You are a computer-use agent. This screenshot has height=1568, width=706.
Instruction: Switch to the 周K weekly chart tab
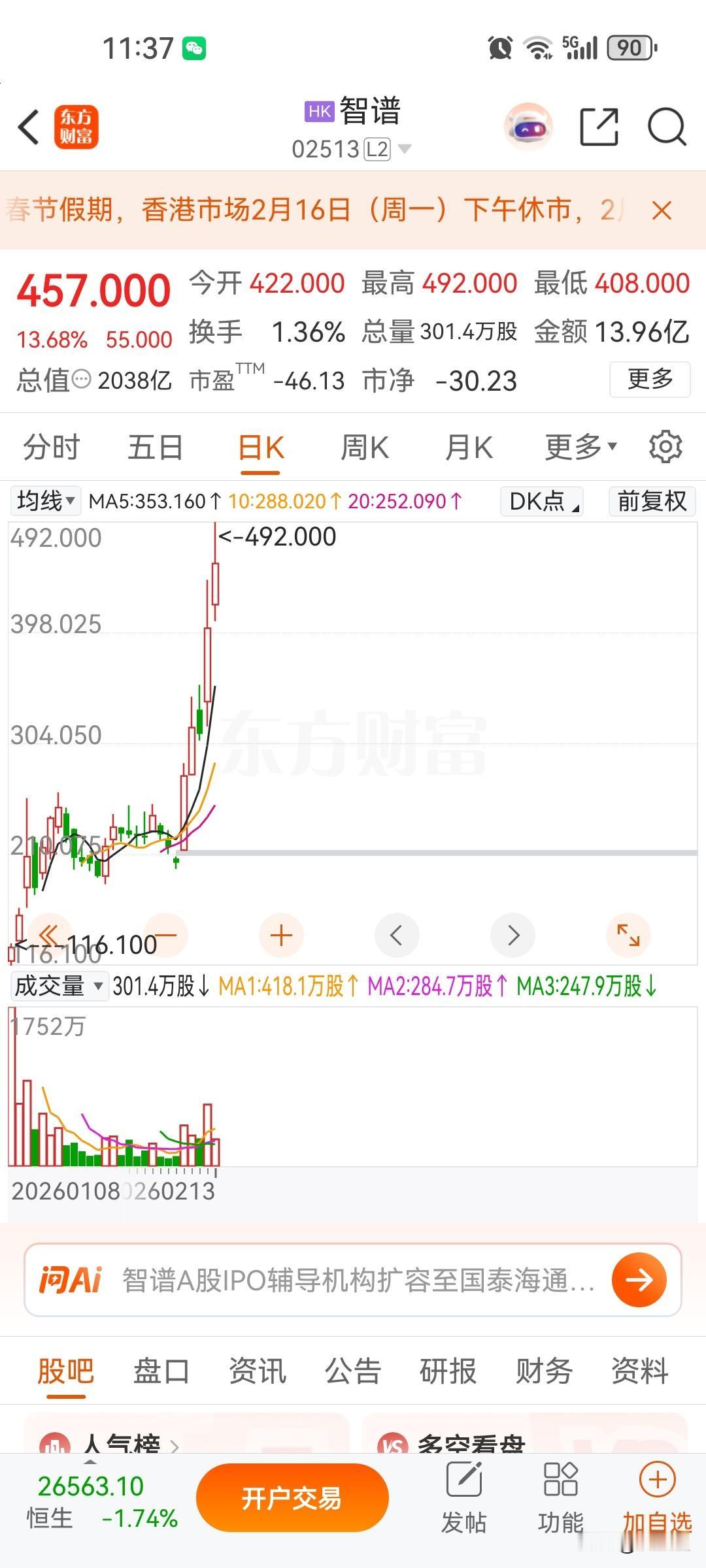pos(364,447)
